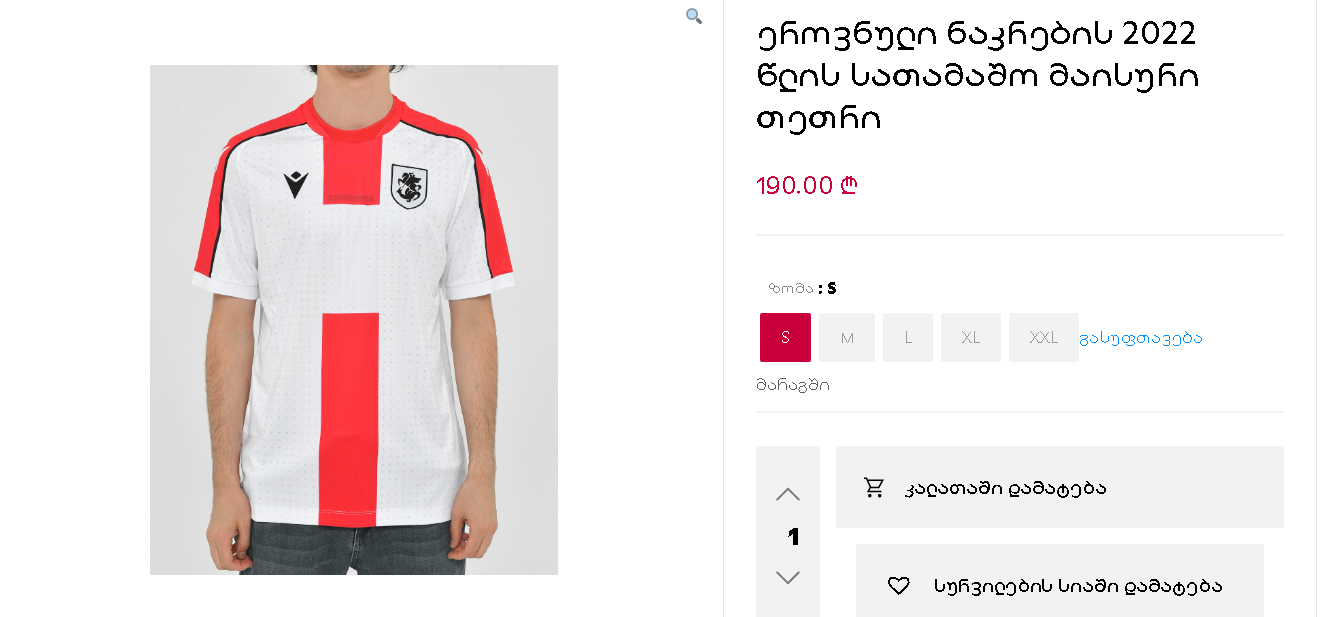Add jersey to cart (კალათაში დამატება)
The height and width of the screenshot is (617, 1343).
click(1059, 487)
